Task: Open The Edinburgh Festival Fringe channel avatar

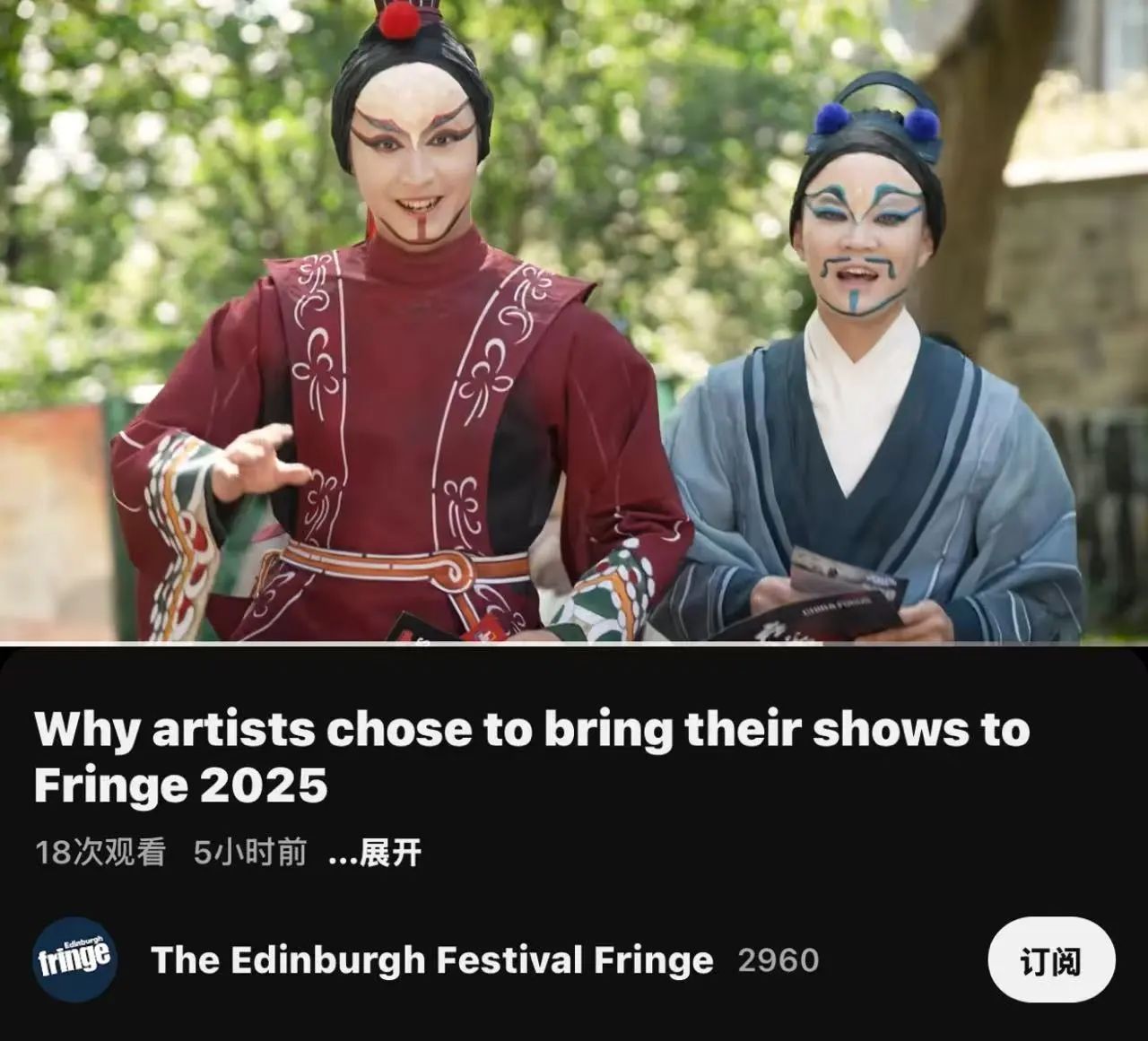Action: coord(75,959)
